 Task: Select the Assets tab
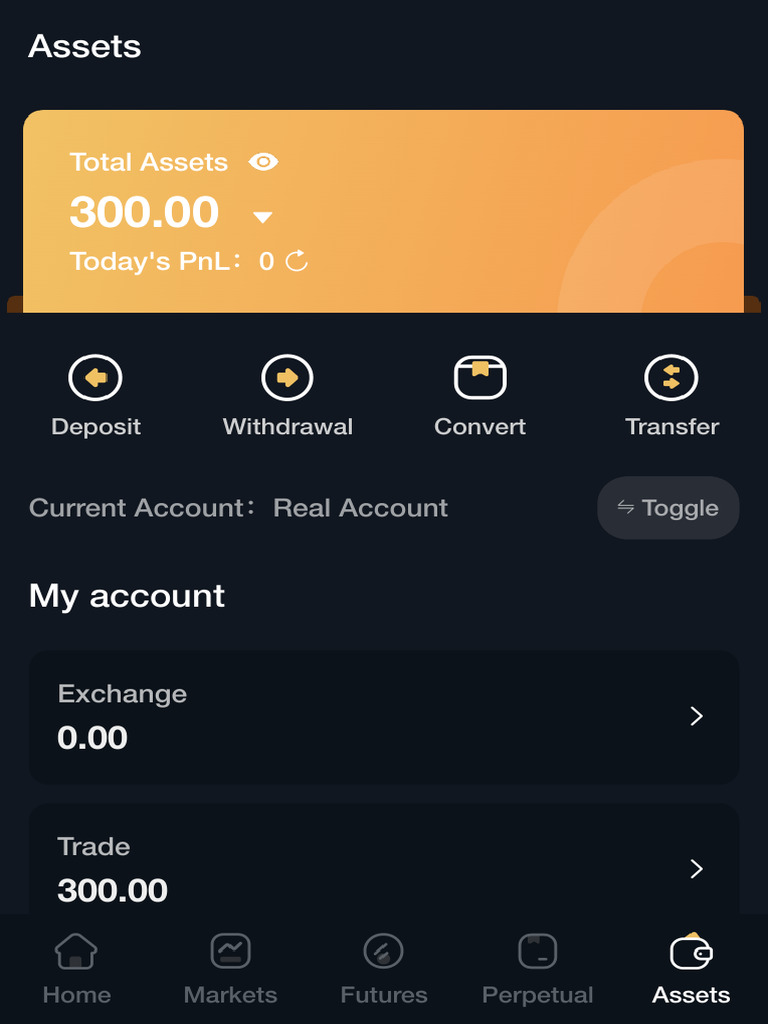690,968
